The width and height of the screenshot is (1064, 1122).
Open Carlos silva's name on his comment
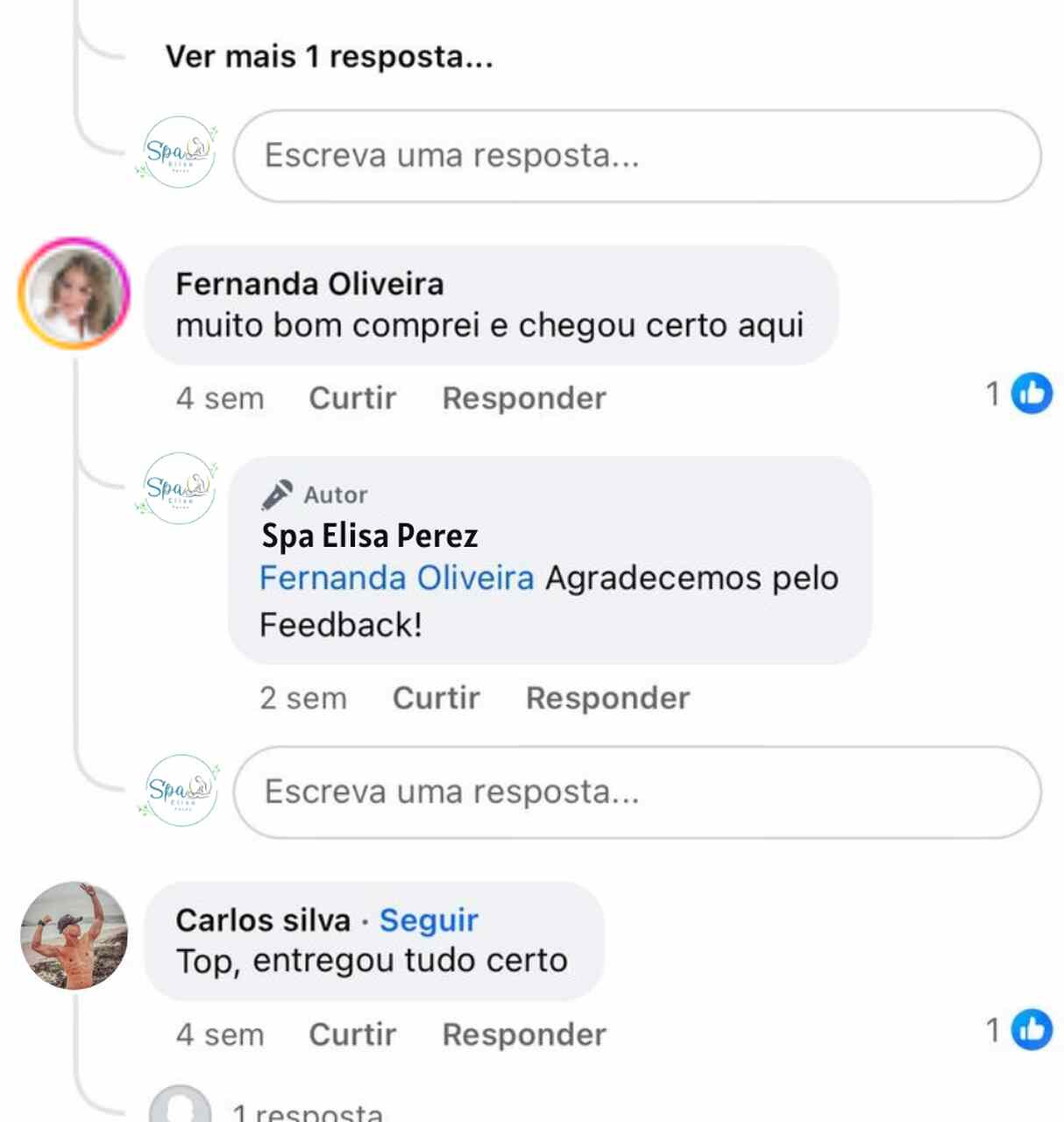pos(263,920)
